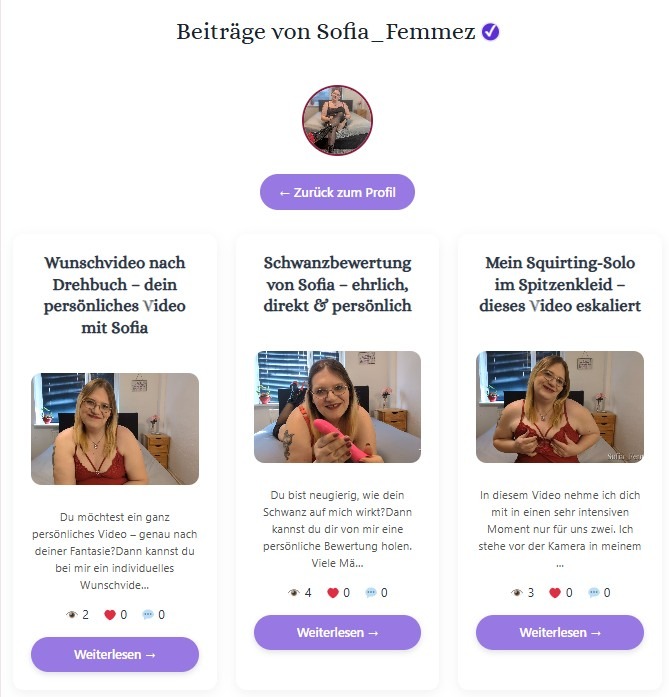This screenshot has width=669, height=697.
Task: Open the Wunschvideo nach Drehbuch post image
Action: coord(115,428)
